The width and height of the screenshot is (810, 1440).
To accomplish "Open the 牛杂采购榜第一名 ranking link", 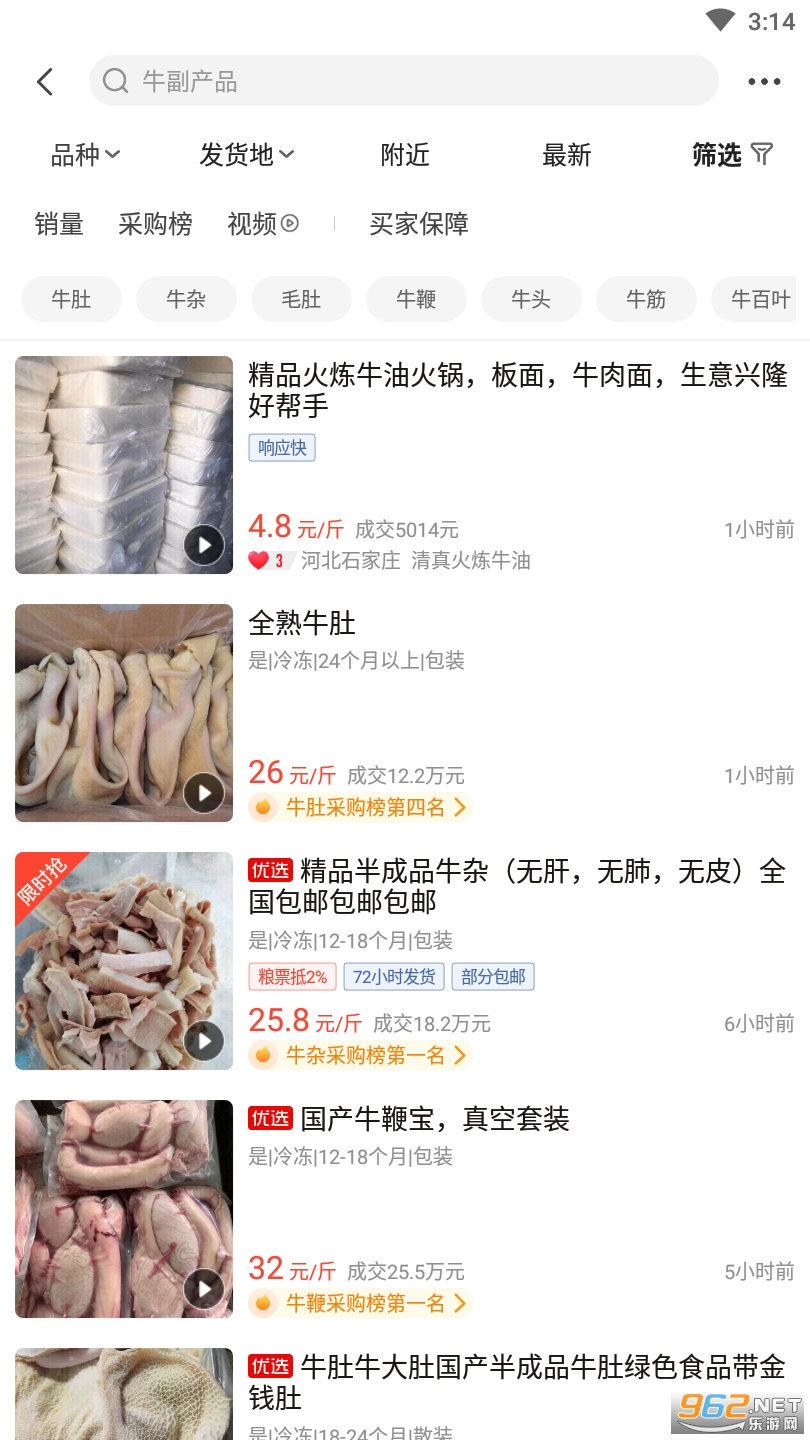I will (x=361, y=1055).
